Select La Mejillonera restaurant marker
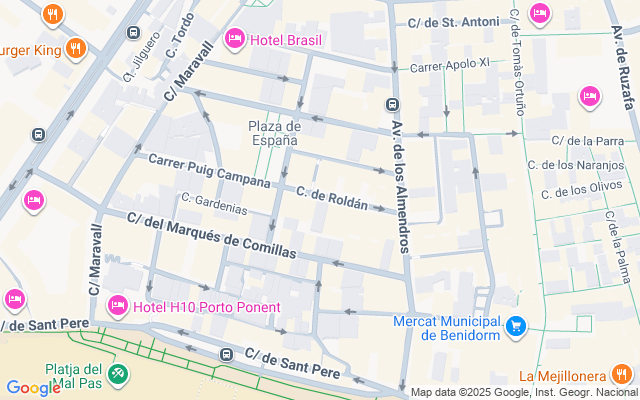This screenshot has height=400, width=640. 622,376
